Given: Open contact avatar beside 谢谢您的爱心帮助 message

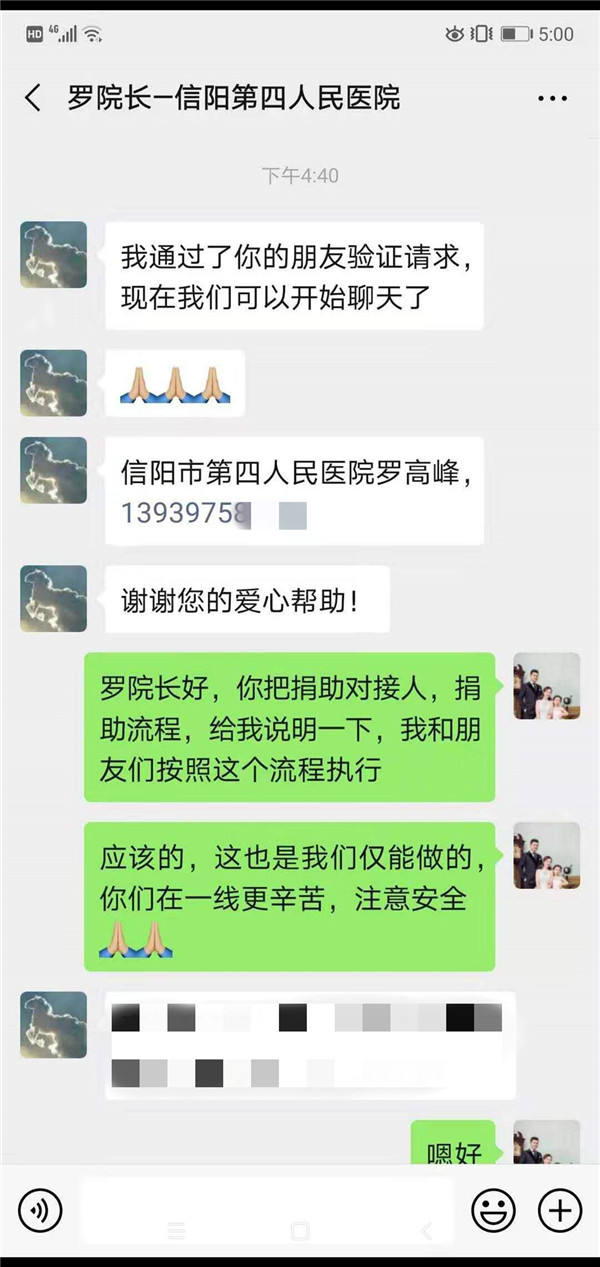Looking at the screenshot, I should [x=54, y=599].
